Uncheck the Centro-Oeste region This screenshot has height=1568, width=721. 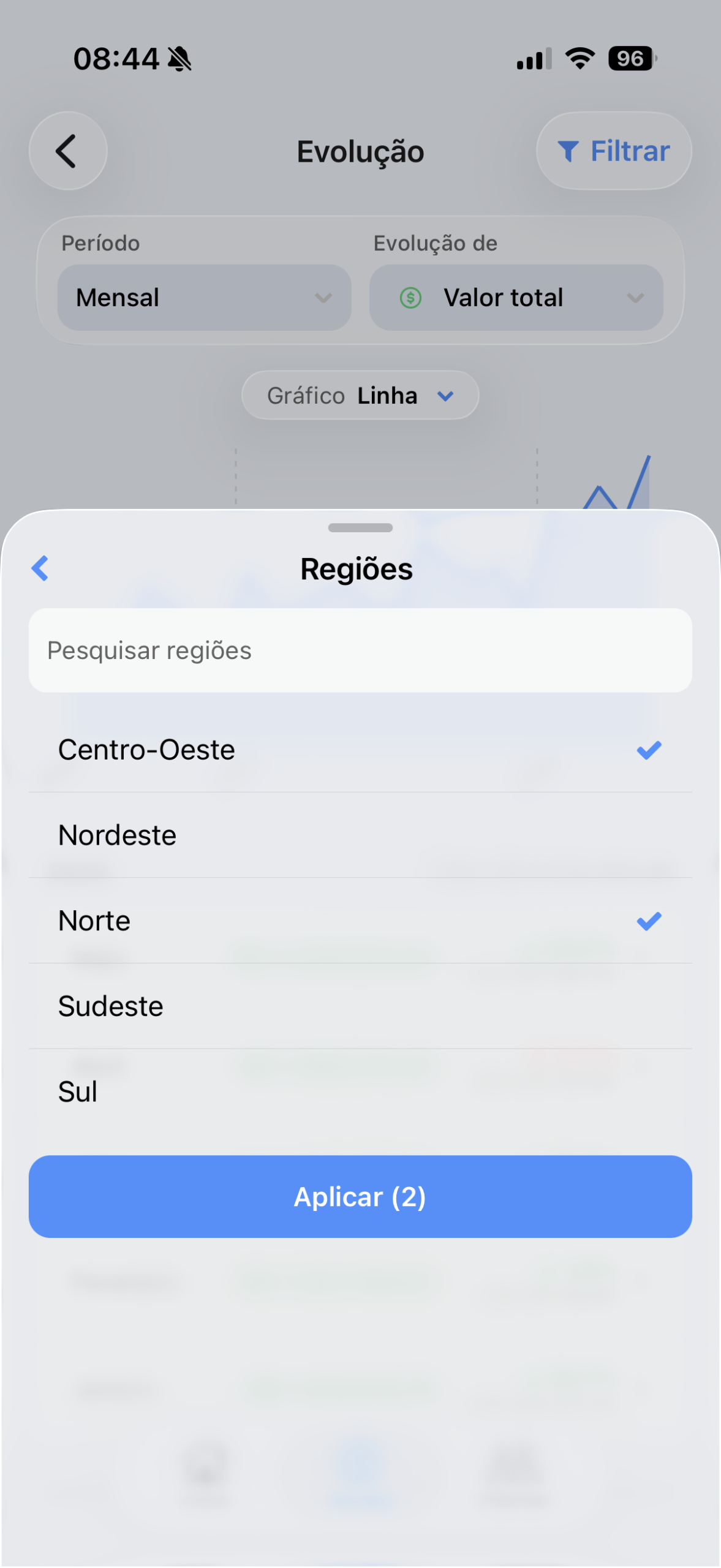(x=360, y=750)
